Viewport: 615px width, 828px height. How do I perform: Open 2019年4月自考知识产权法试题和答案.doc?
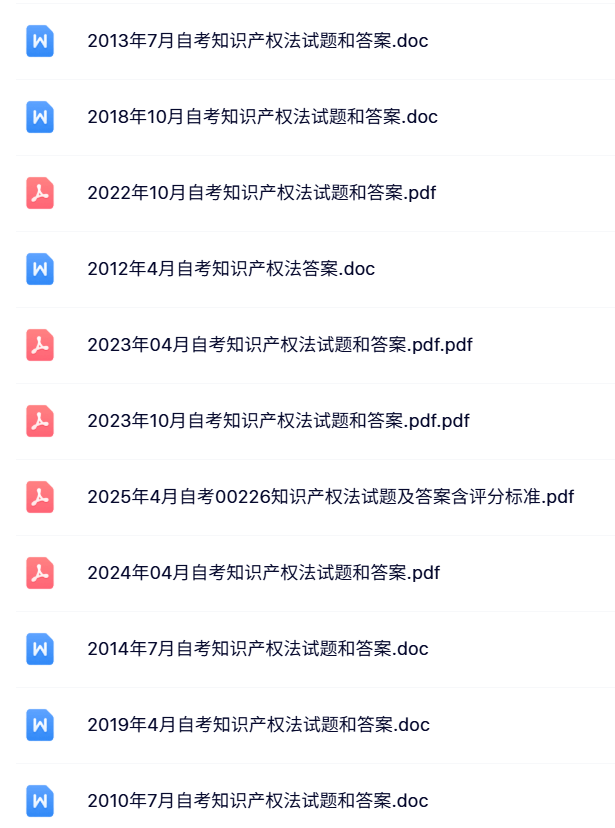point(258,725)
